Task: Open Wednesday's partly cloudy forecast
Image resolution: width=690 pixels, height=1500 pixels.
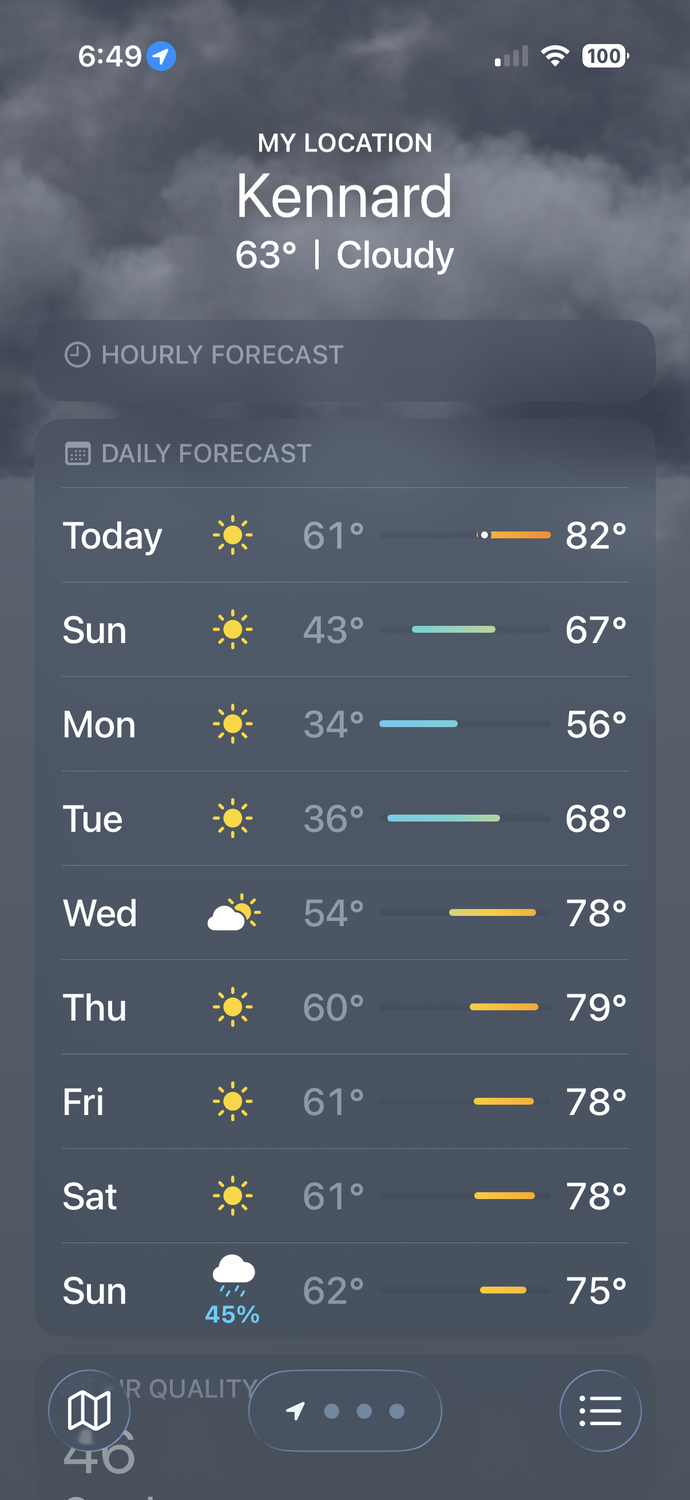Action: tap(345, 913)
